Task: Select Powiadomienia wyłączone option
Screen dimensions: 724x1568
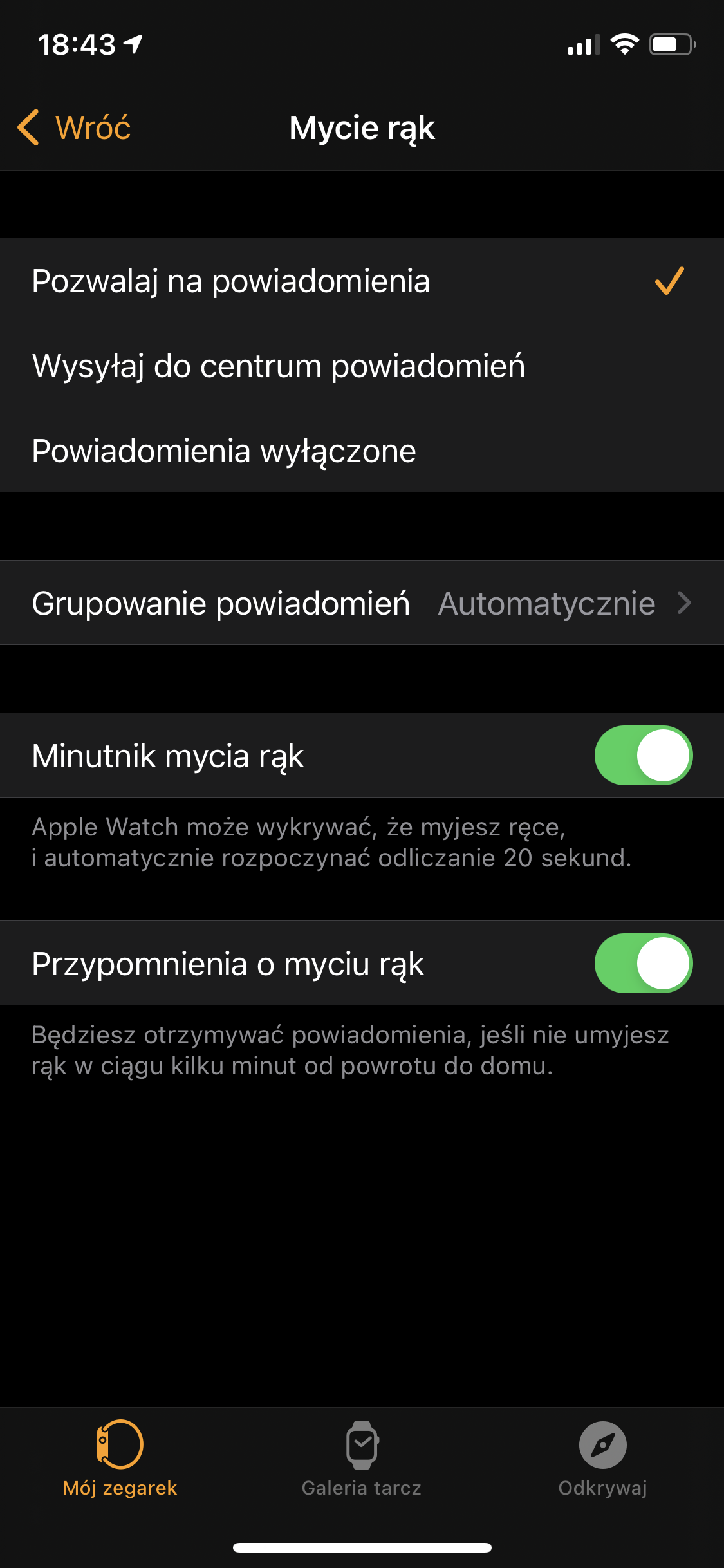Action: click(362, 451)
